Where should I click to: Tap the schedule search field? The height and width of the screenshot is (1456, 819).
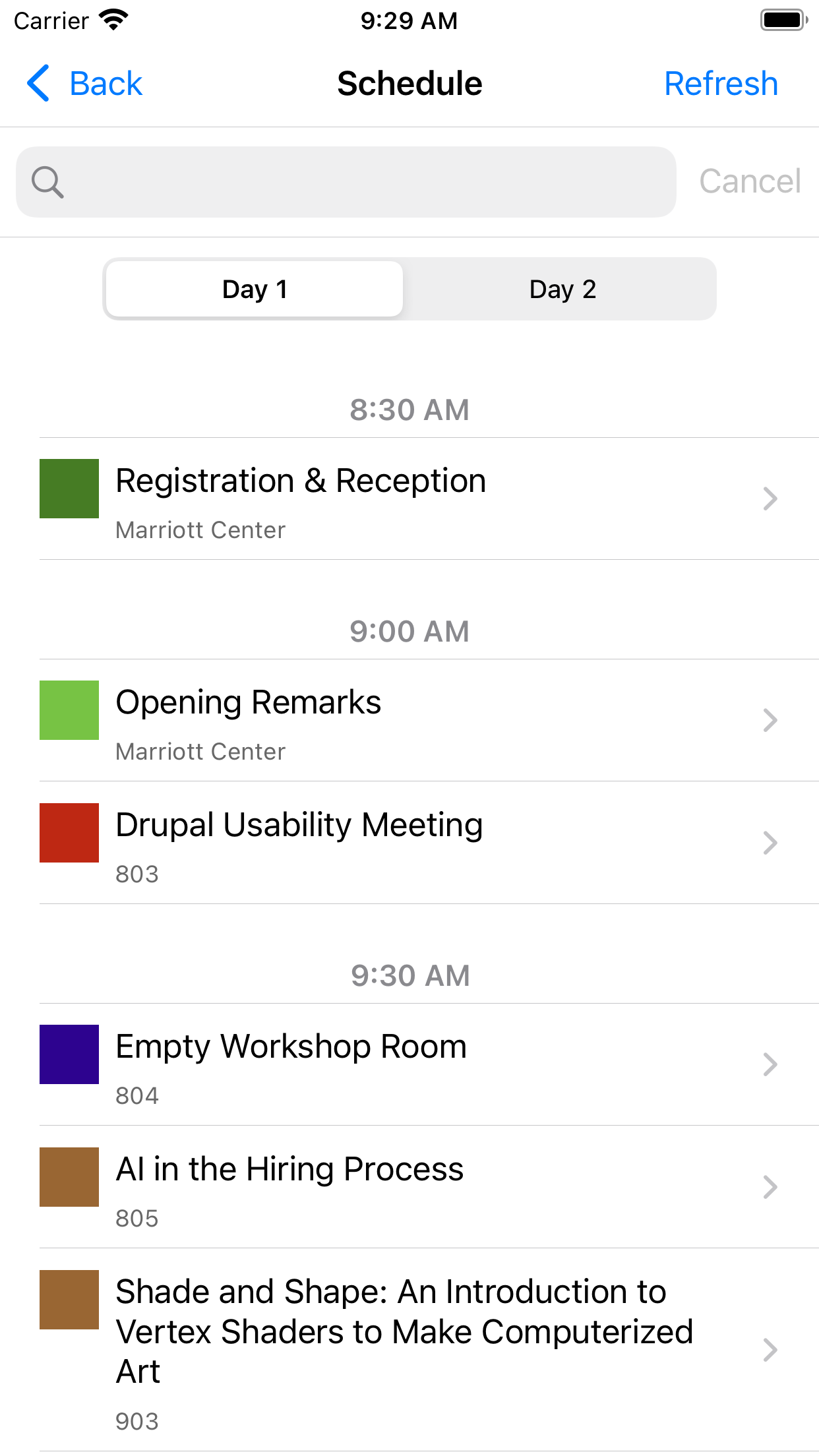[x=346, y=182]
